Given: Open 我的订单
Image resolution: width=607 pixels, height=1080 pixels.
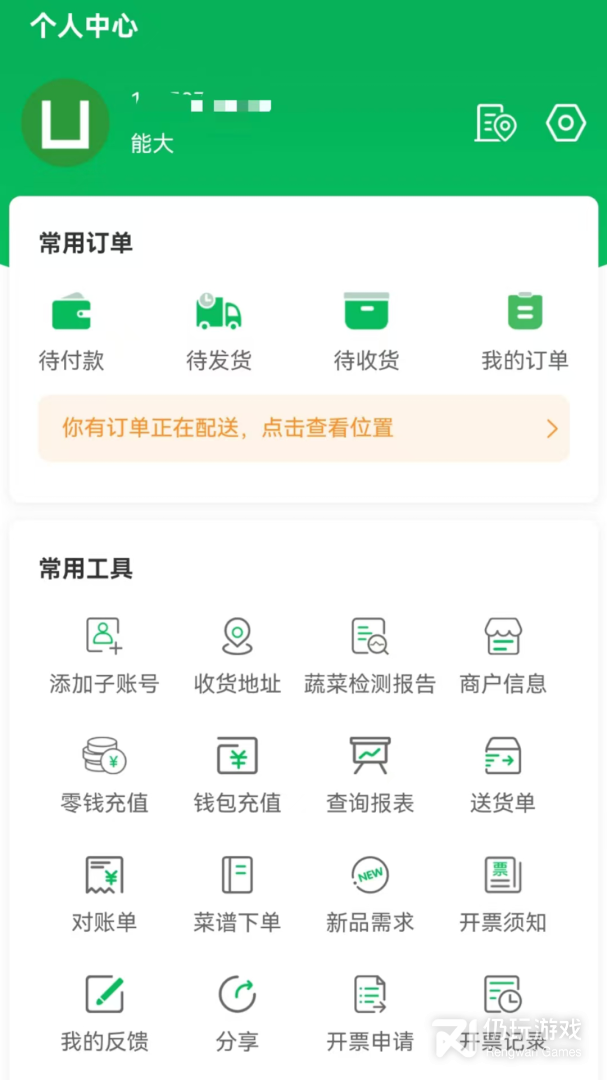Looking at the screenshot, I should coord(524,329).
